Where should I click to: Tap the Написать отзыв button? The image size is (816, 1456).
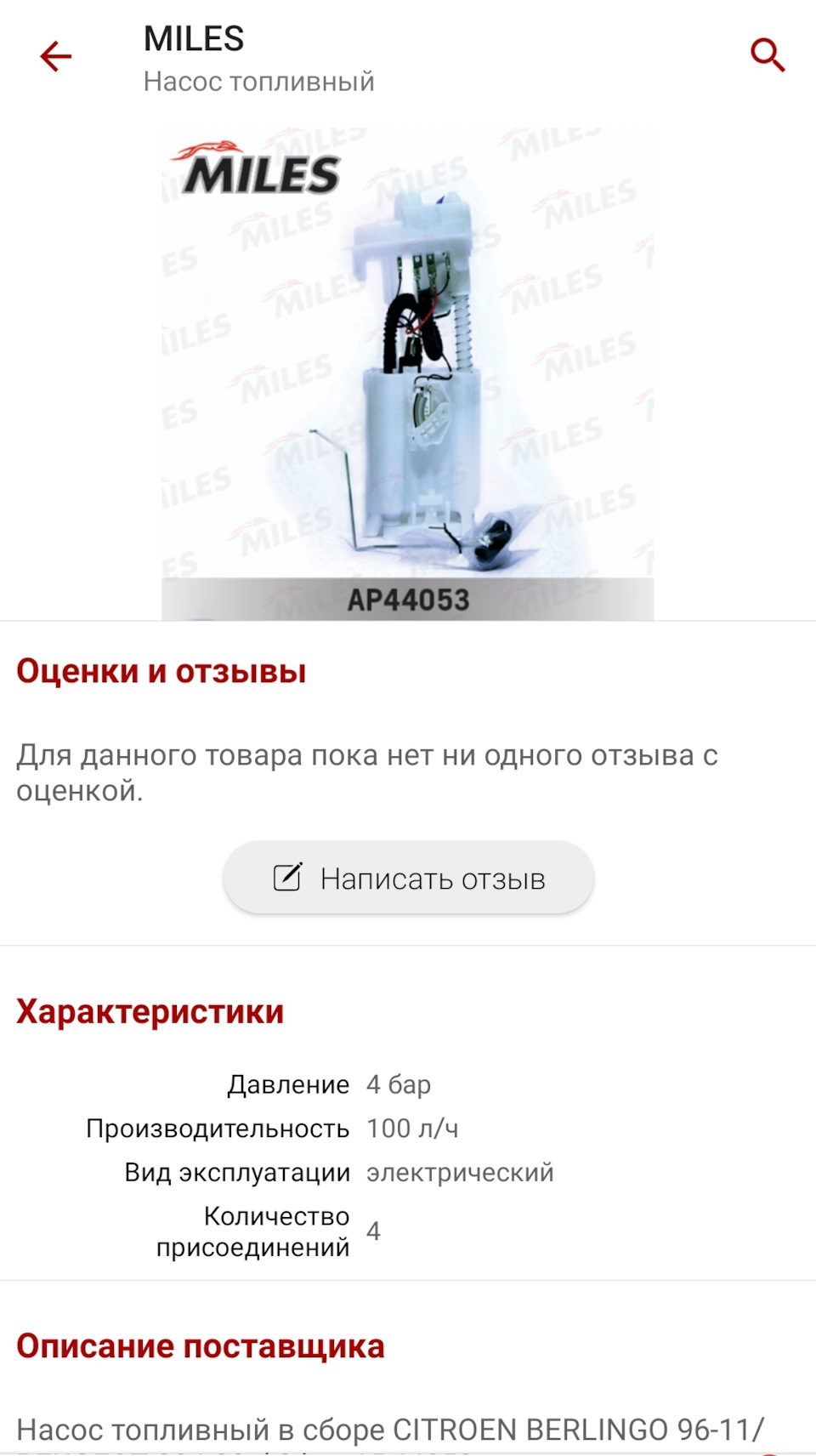tap(408, 878)
